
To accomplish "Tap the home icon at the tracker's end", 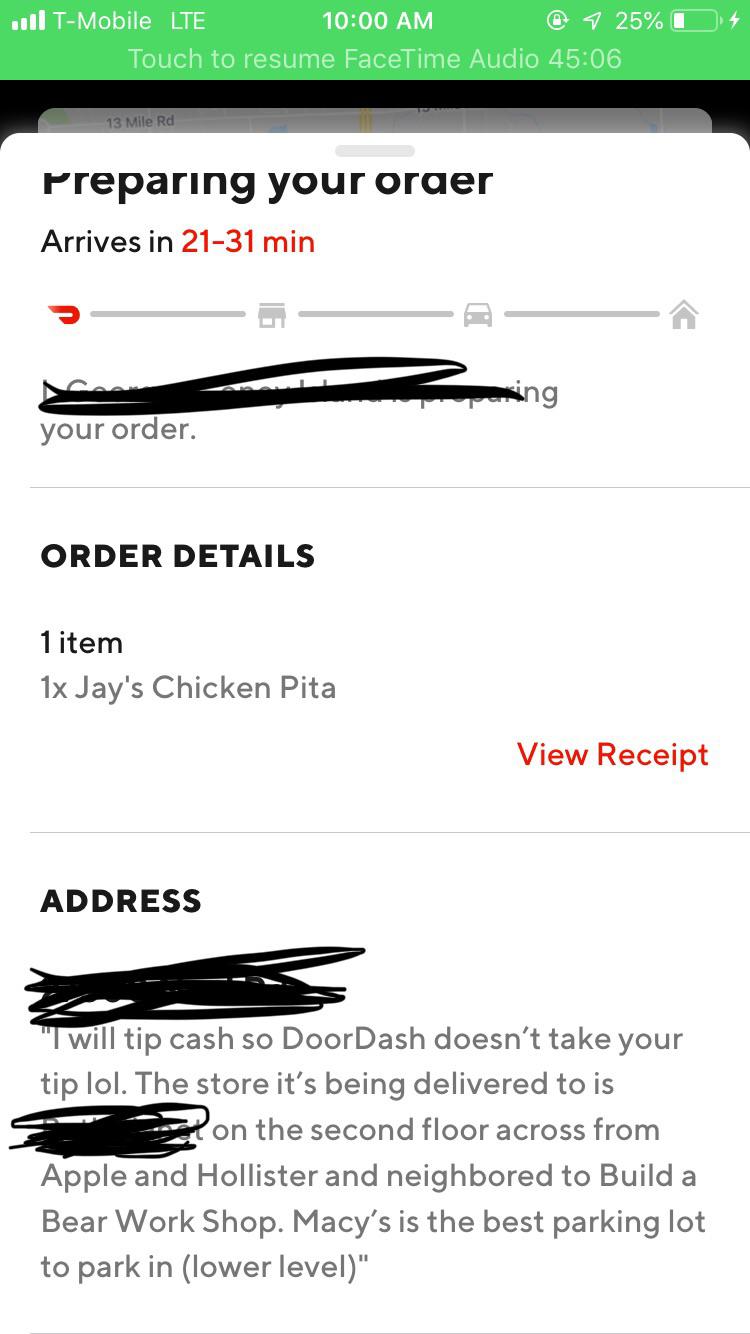I will pyautogui.click(x=686, y=314).
